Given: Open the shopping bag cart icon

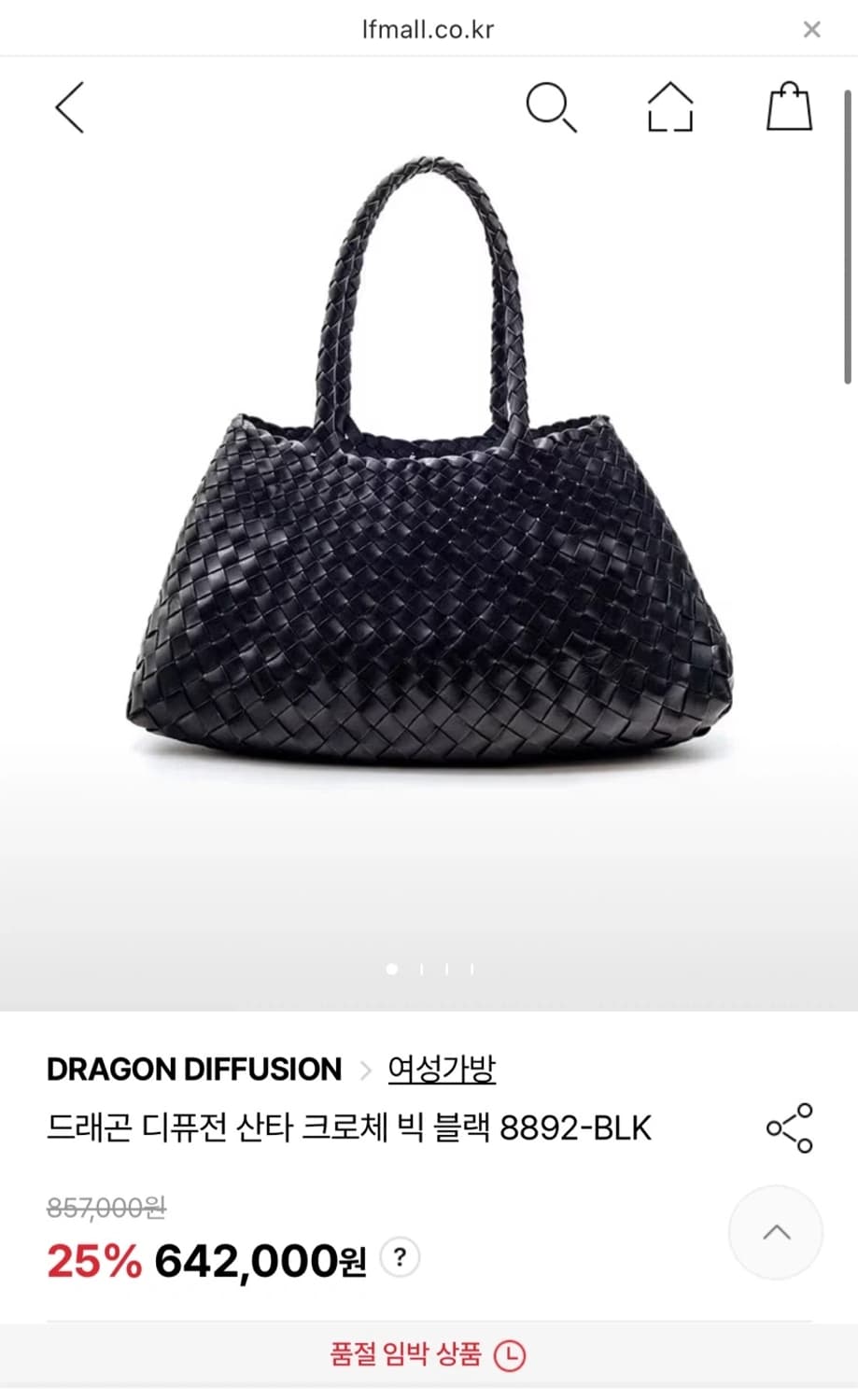Looking at the screenshot, I should 787,105.
